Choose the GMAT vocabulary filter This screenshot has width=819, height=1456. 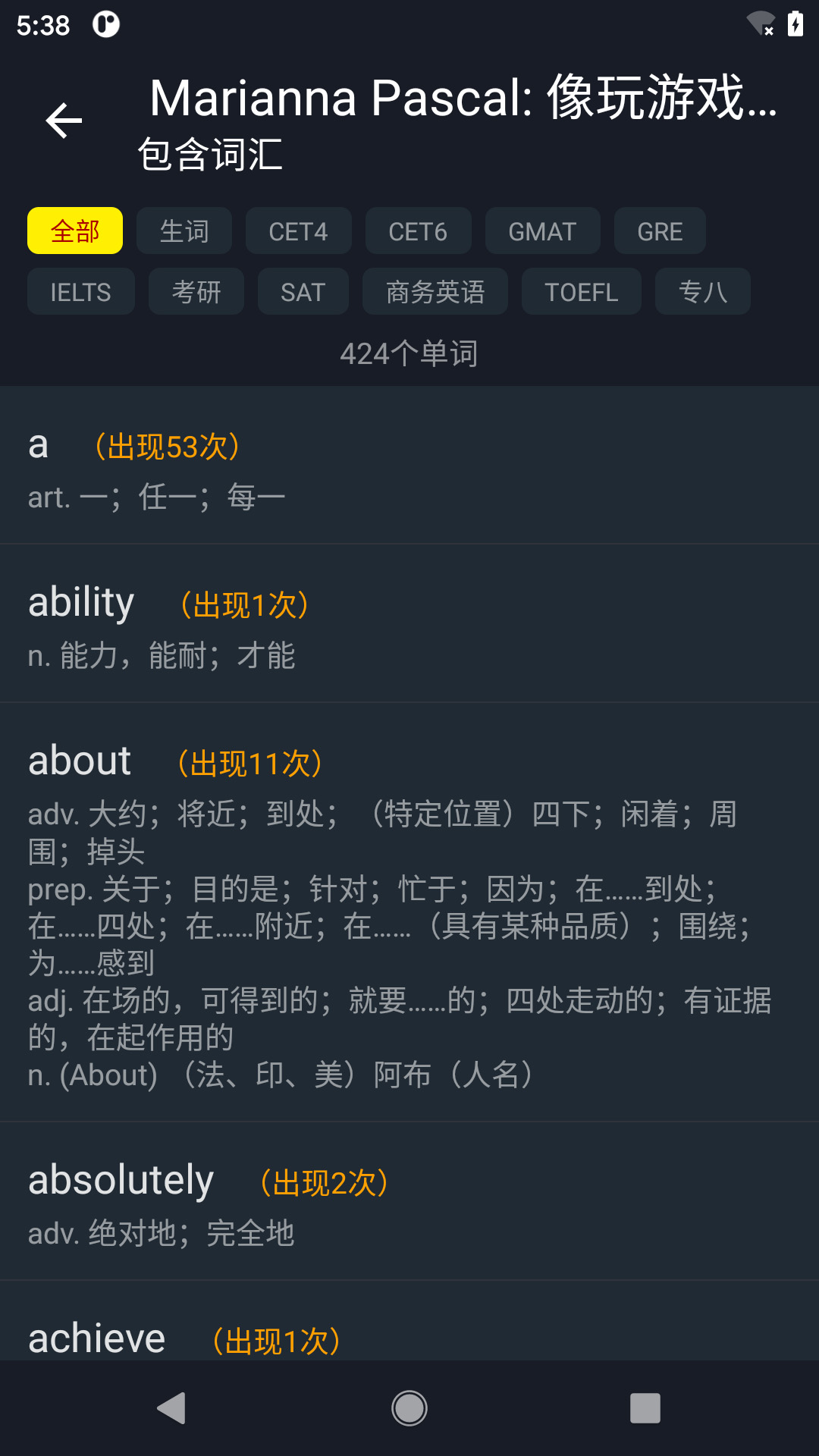click(x=542, y=231)
